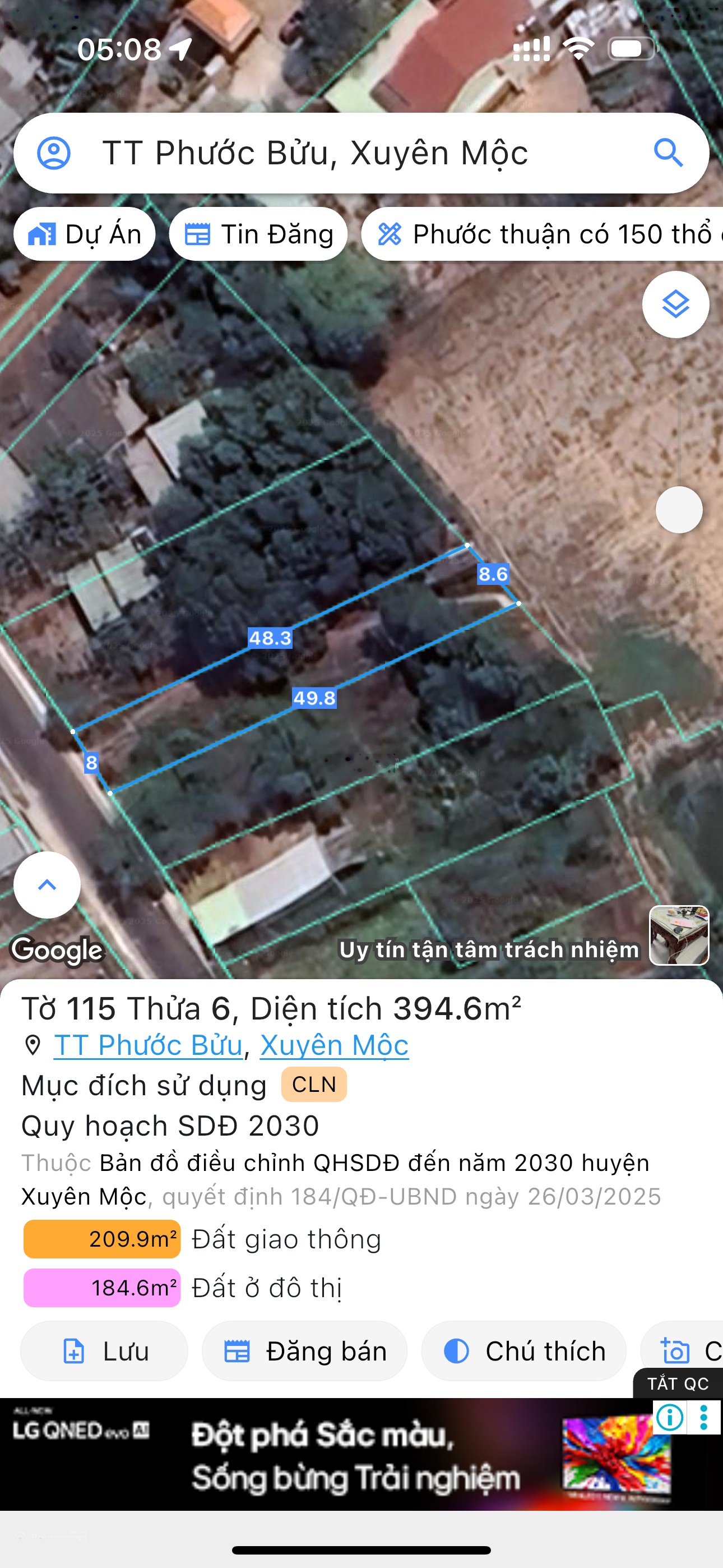
Task: Expand the panel with the up chevron
Action: tap(47, 884)
